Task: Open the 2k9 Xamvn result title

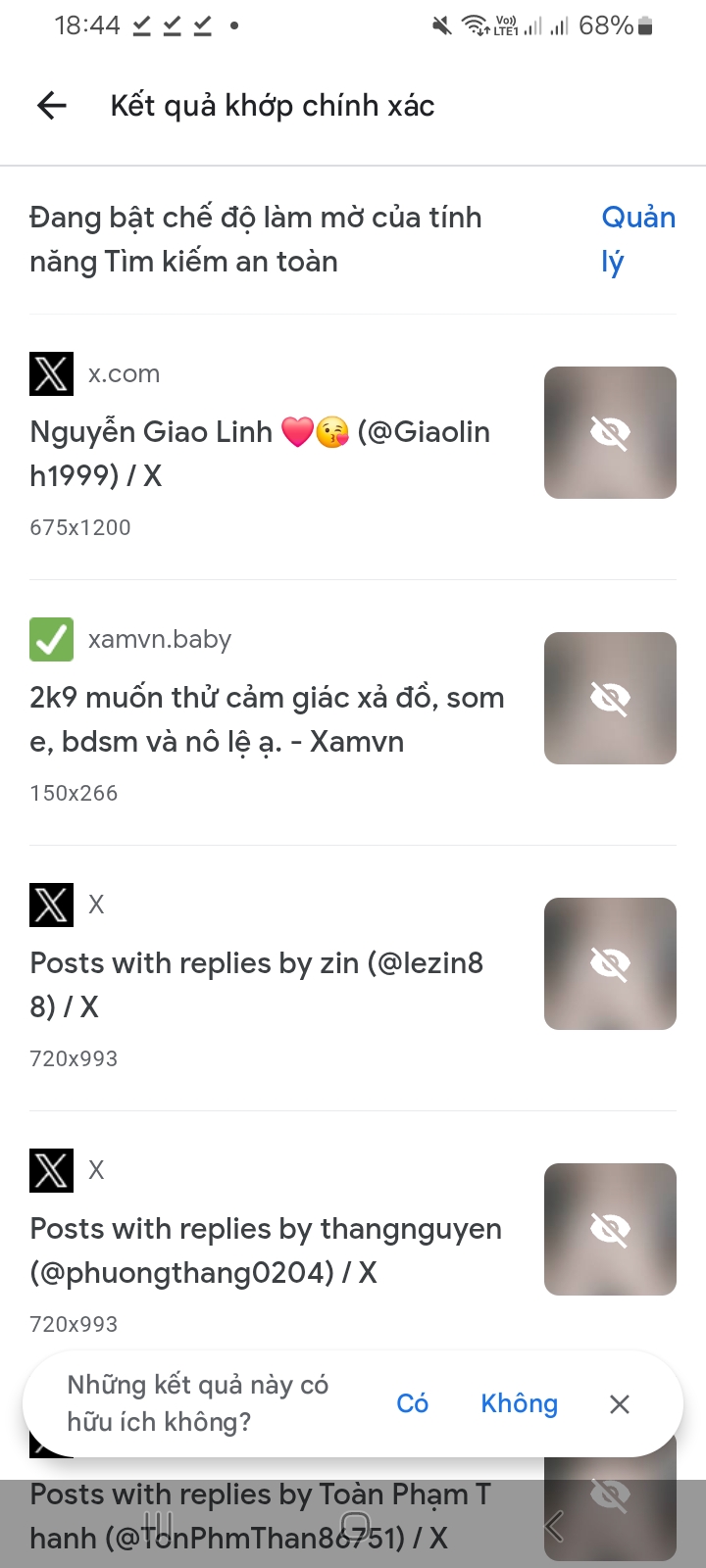Action: tap(267, 718)
